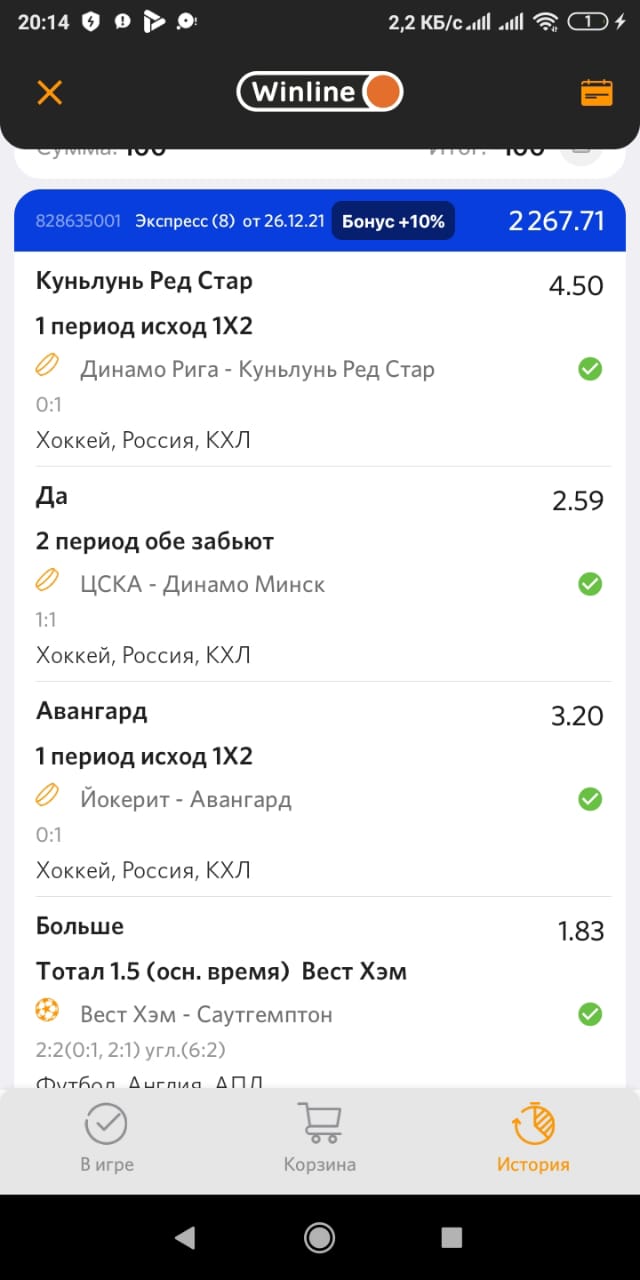Switch to the В игре tab
The width and height of the screenshot is (640, 1280).
(107, 1139)
